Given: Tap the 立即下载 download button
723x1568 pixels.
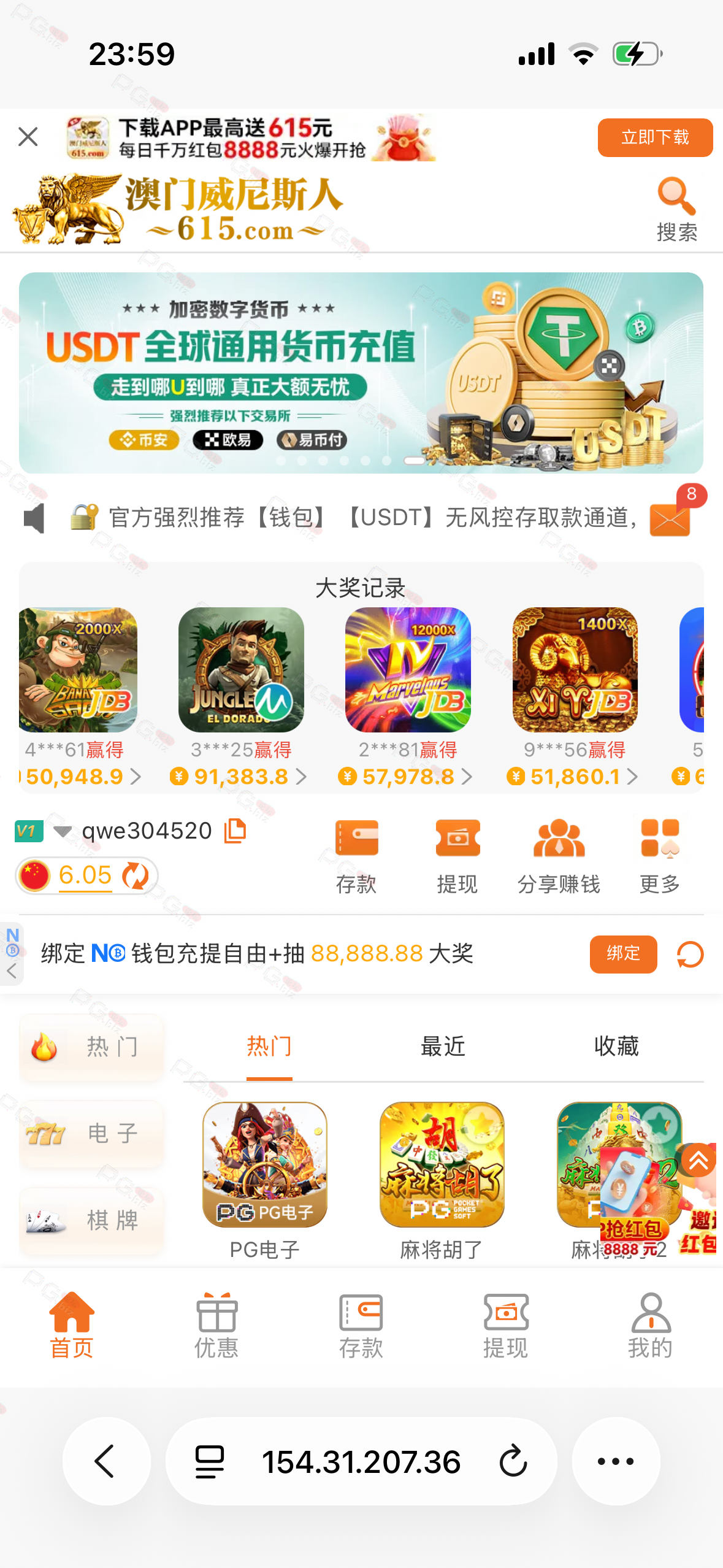Looking at the screenshot, I should coord(654,137).
